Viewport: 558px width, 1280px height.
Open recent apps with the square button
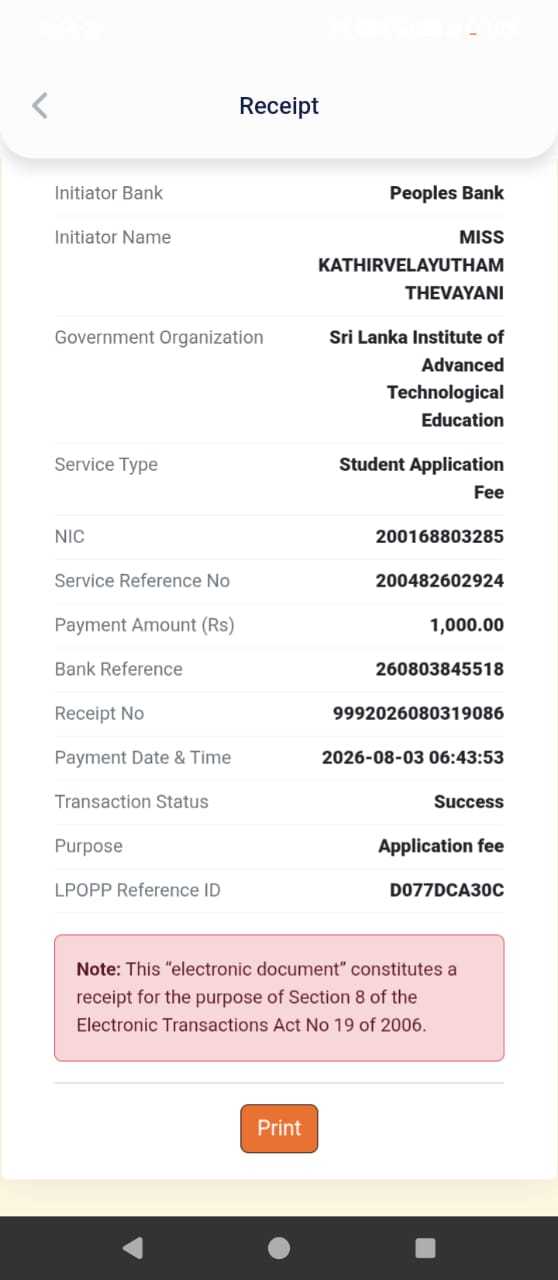[425, 1247]
